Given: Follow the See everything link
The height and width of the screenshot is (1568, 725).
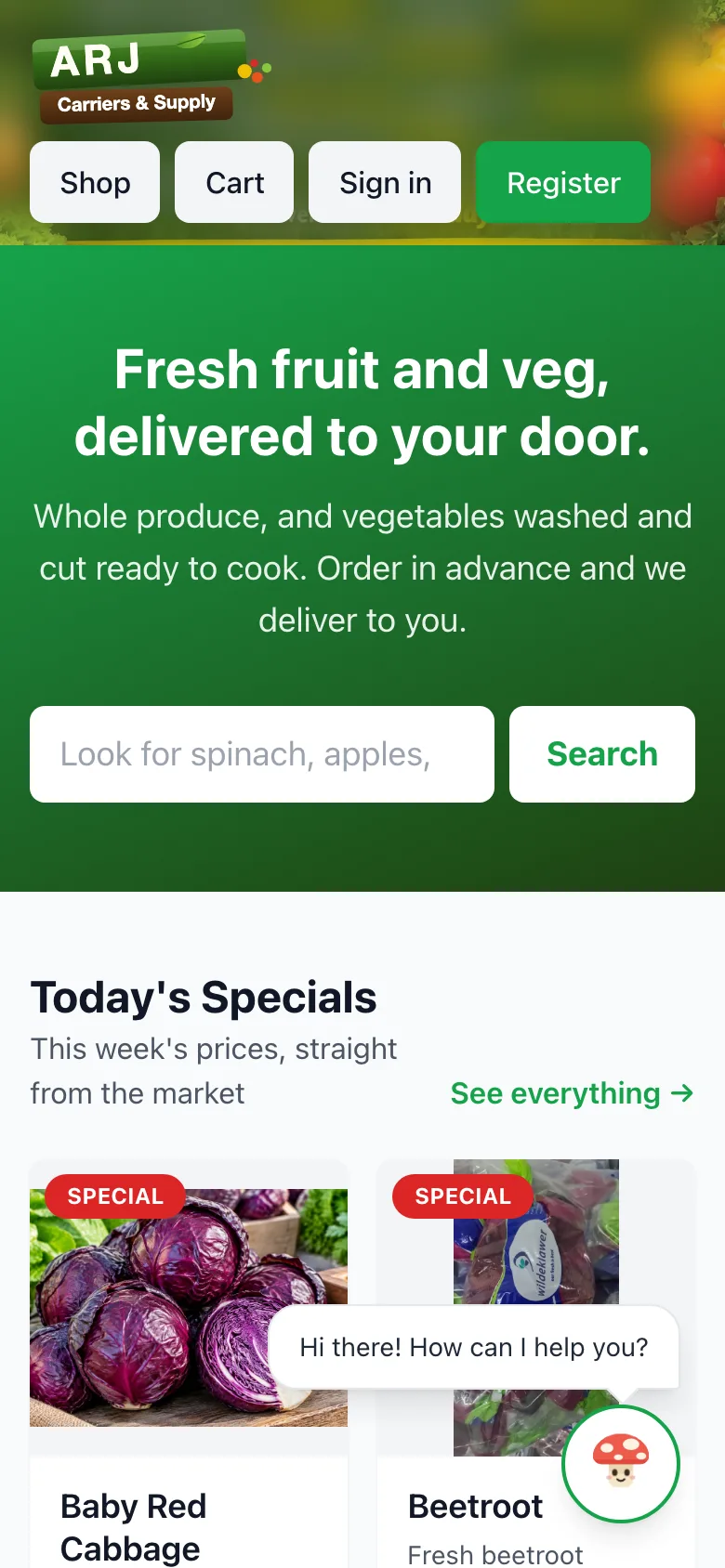Looking at the screenshot, I should click(573, 1093).
